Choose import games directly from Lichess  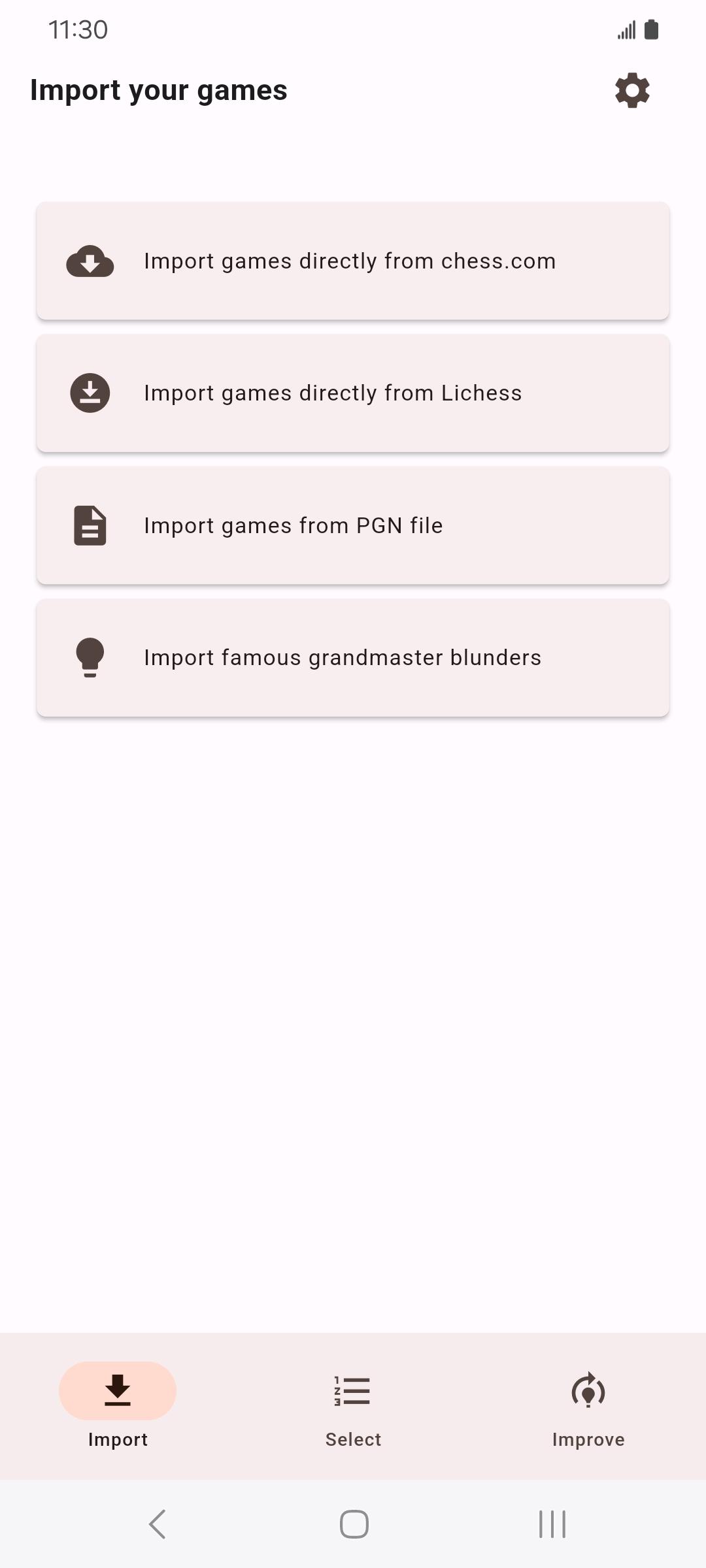(x=353, y=393)
